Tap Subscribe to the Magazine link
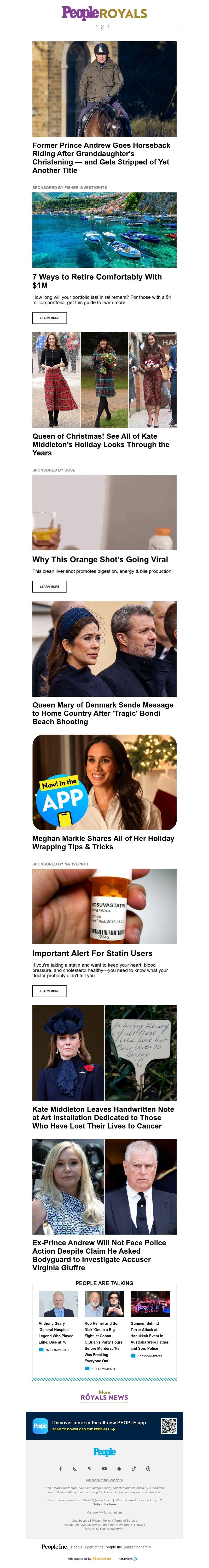This screenshot has height=1568, width=209. (x=104, y=1480)
